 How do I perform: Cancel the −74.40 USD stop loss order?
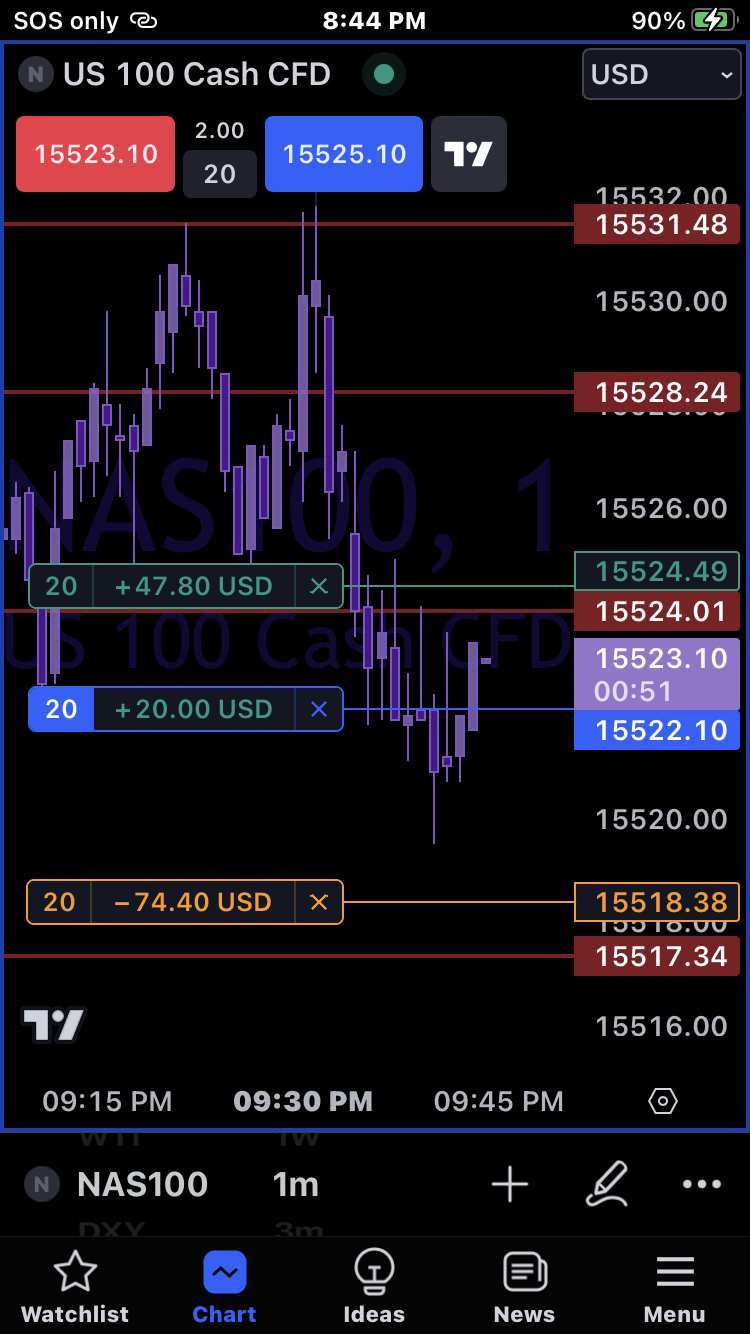[x=319, y=902]
